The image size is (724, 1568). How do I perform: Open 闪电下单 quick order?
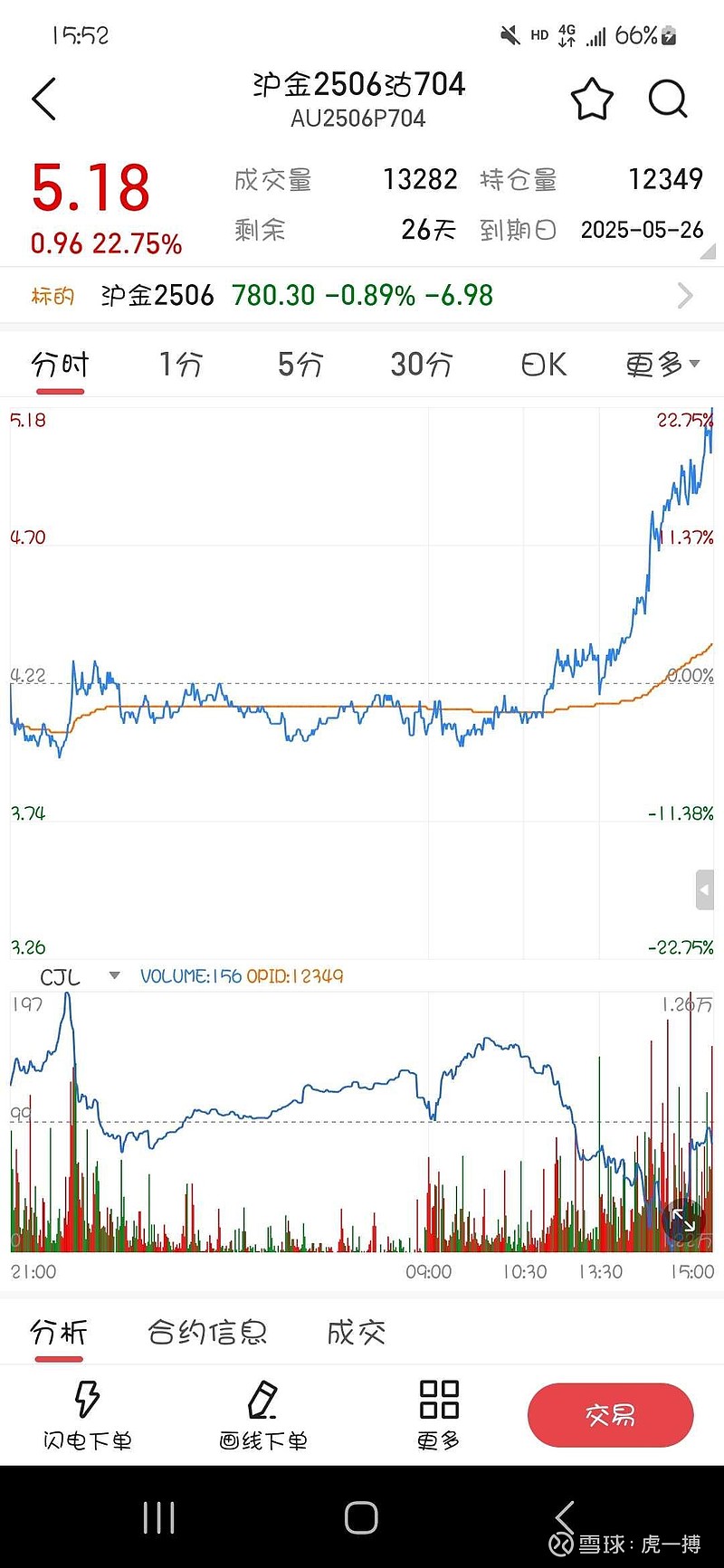coord(88,1415)
